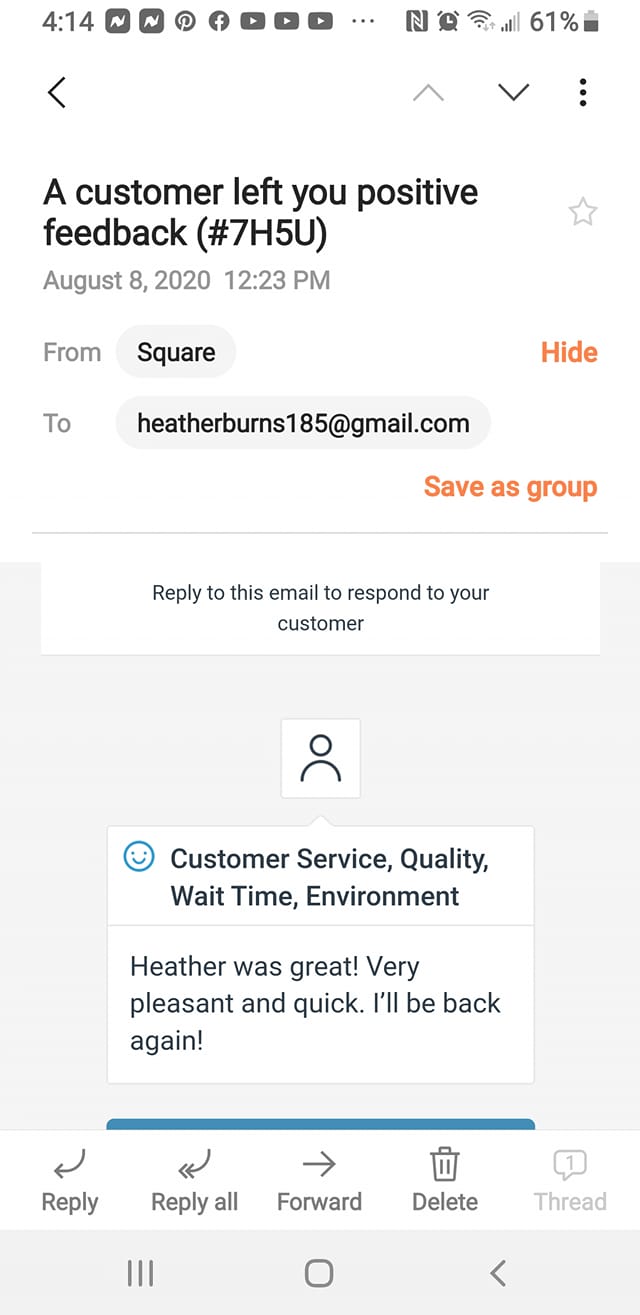This screenshot has width=640, height=1315.
Task: Star this feedback email
Action: point(582,212)
